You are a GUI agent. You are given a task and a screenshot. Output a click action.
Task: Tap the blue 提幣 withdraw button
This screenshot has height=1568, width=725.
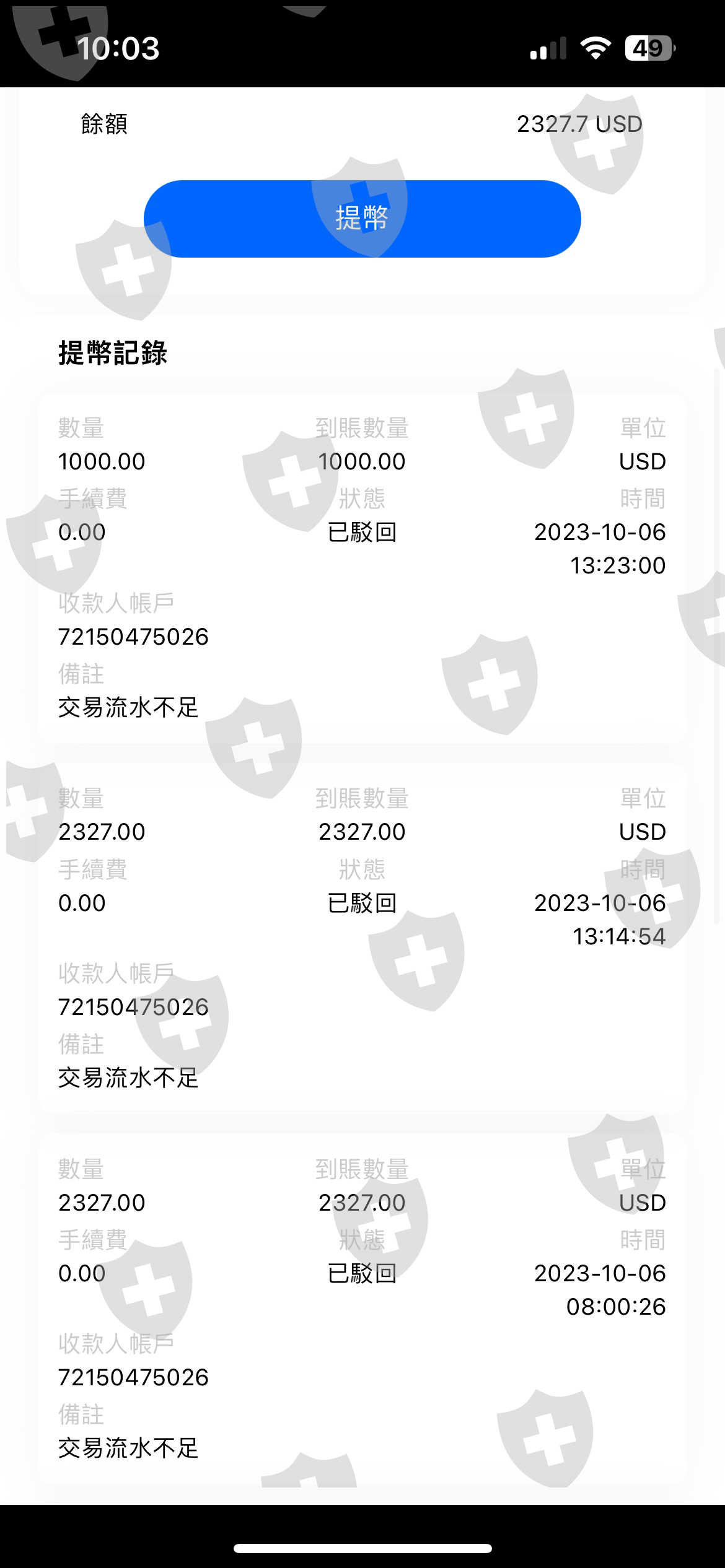(x=362, y=219)
